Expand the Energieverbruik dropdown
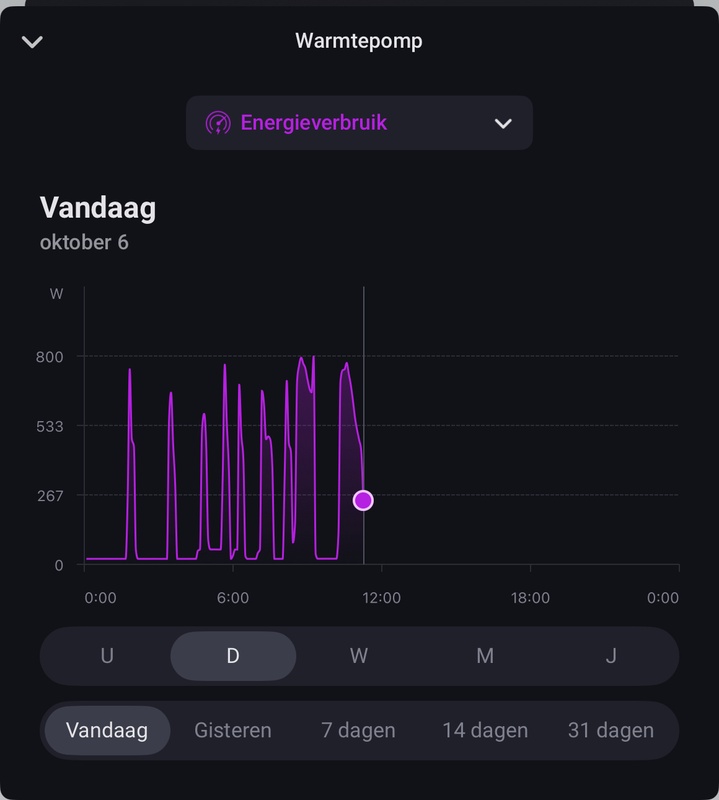719x800 pixels. (x=359, y=123)
